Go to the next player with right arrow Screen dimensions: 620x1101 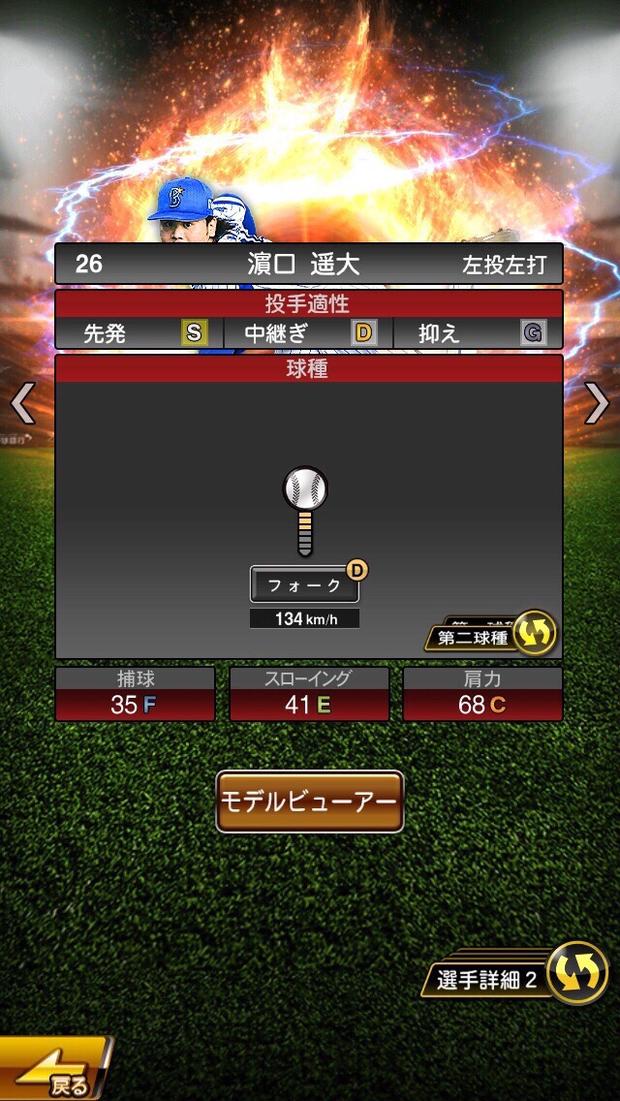(x=597, y=404)
